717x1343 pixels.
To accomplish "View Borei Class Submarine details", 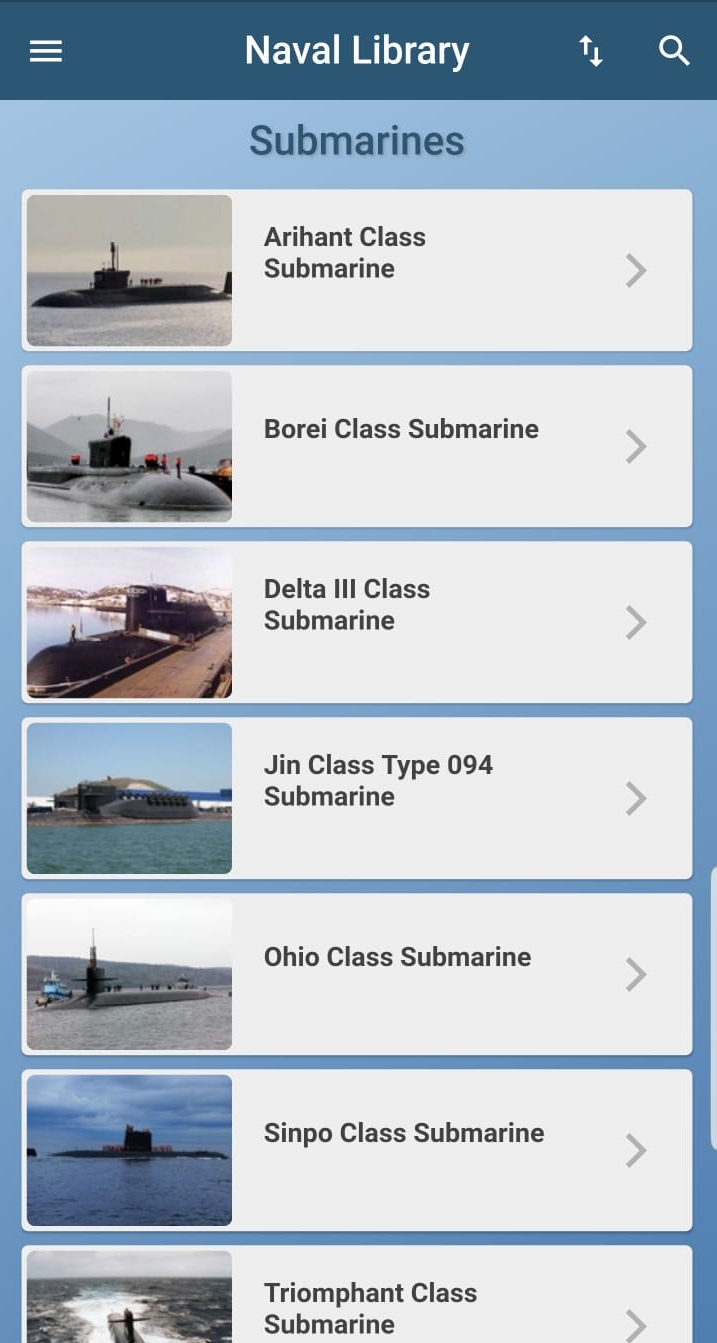I will coord(357,446).
